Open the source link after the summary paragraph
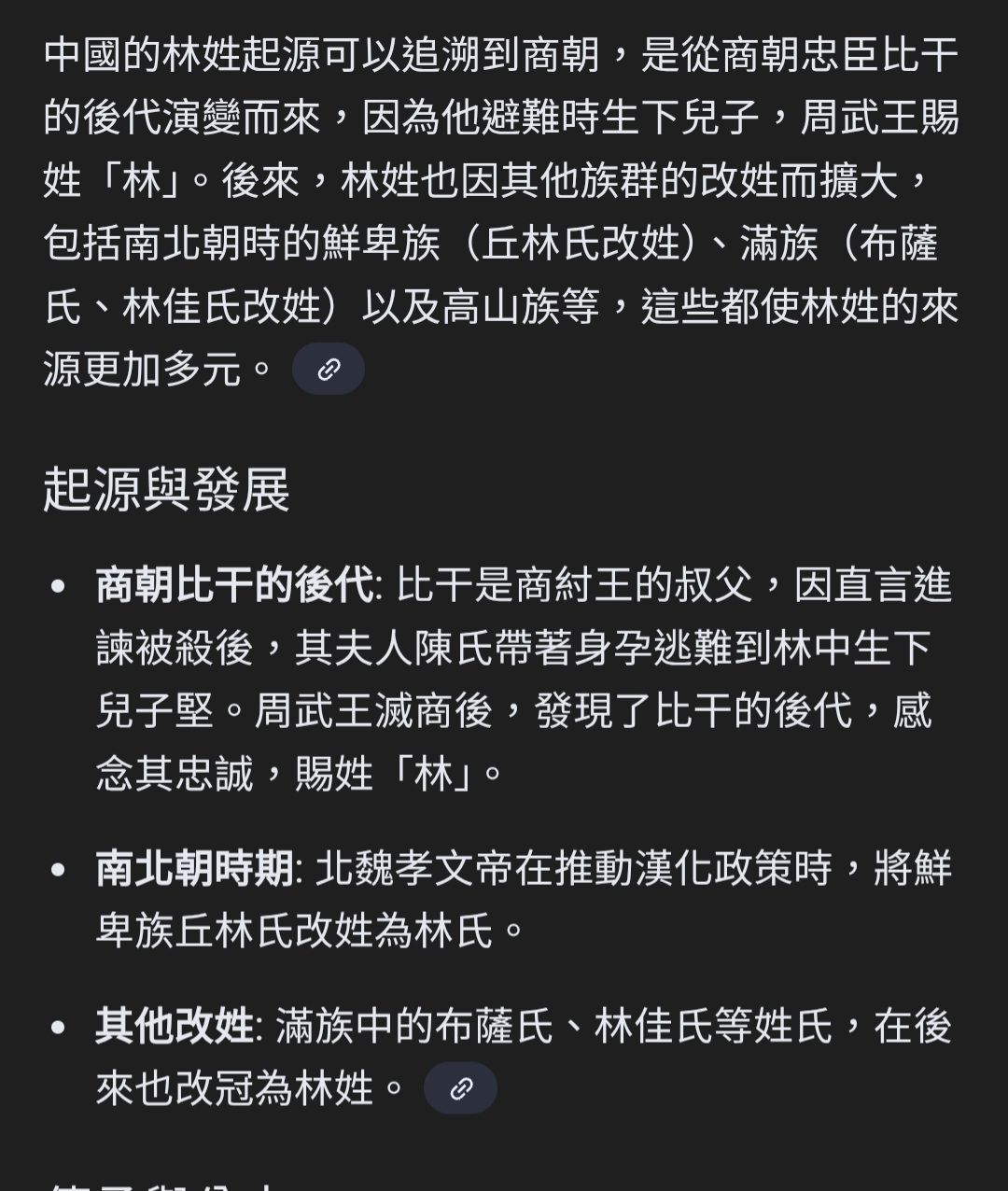This screenshot has height=1191, width=1008. [x=329, y=370]
